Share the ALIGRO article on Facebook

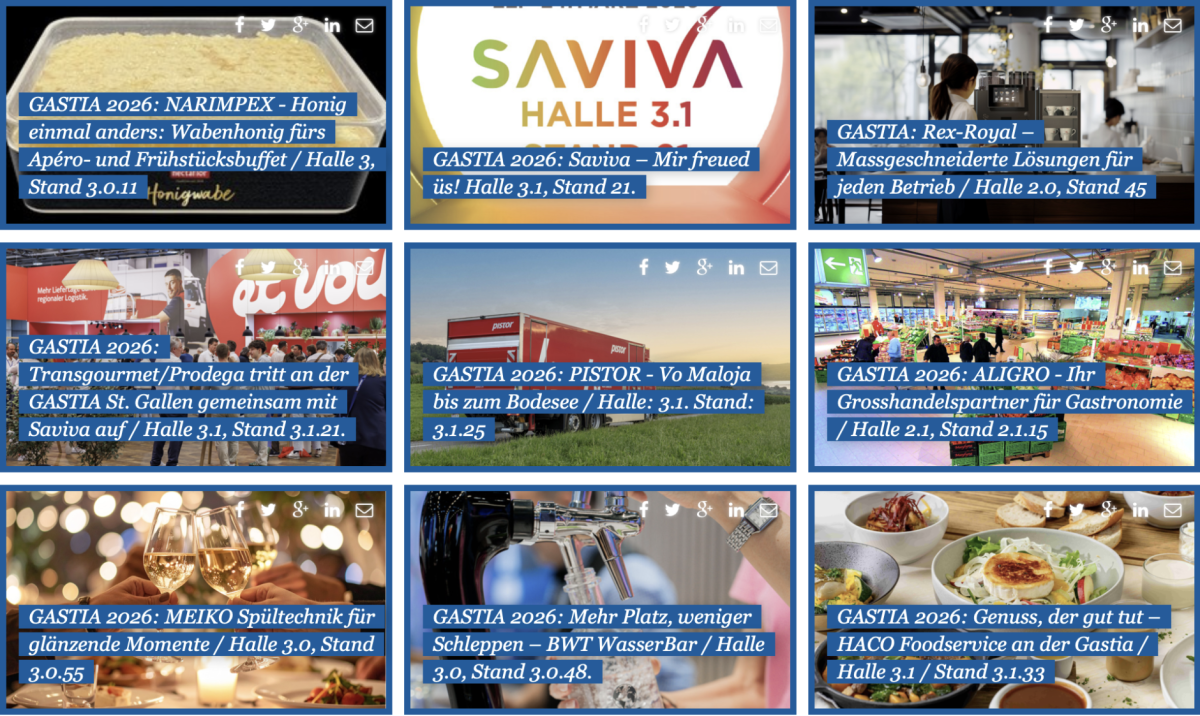(1048, 267)
